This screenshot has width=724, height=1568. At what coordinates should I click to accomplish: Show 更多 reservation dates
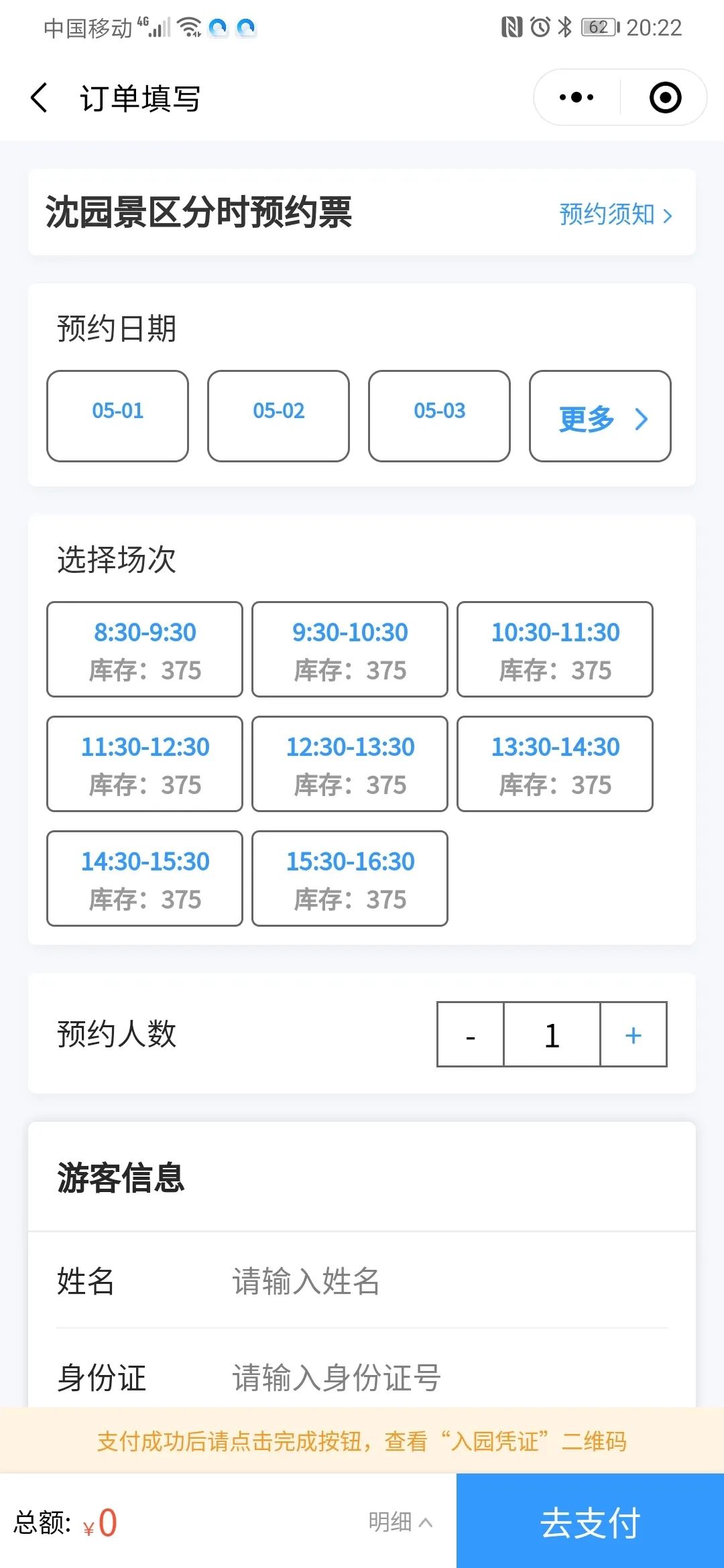tap(600, 417)
